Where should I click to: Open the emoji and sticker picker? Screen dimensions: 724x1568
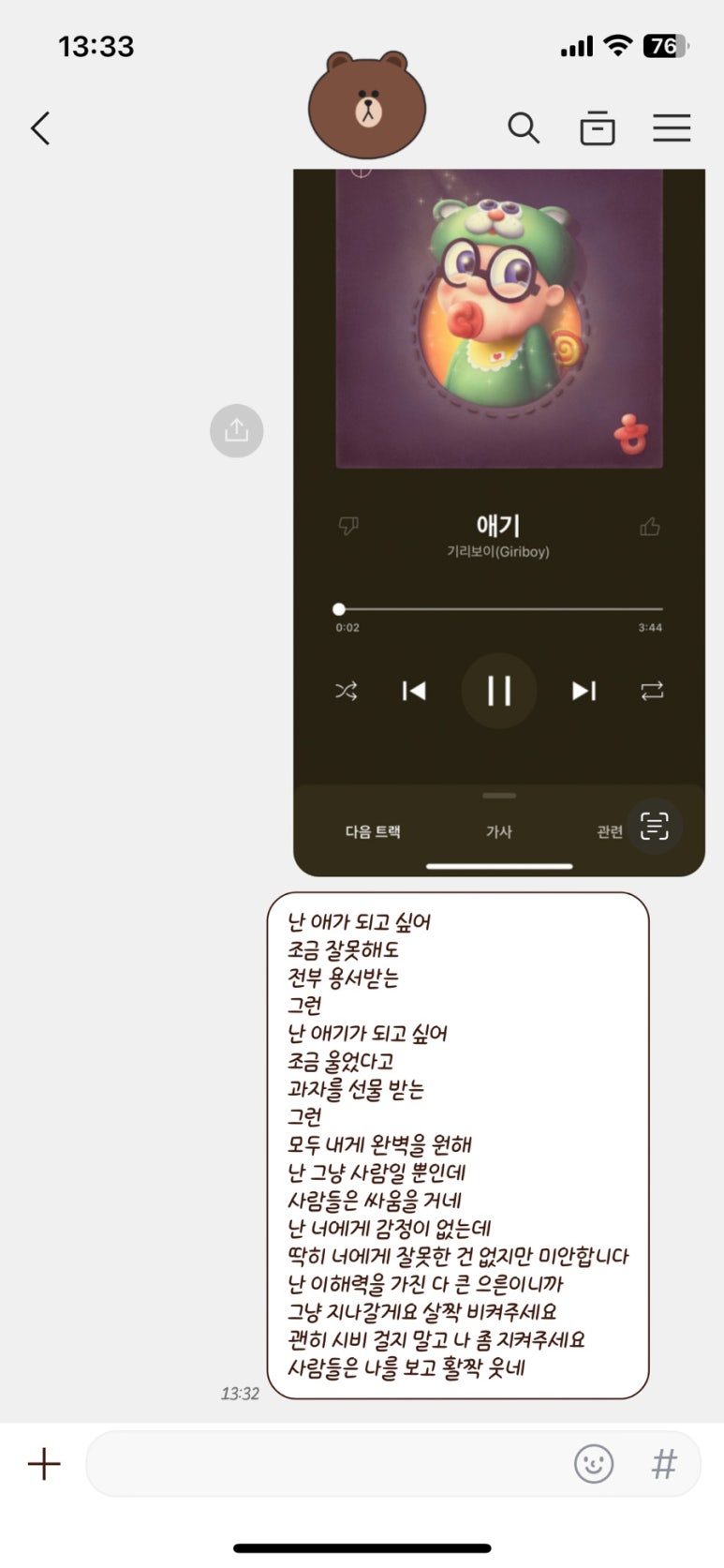[593, 1463]
